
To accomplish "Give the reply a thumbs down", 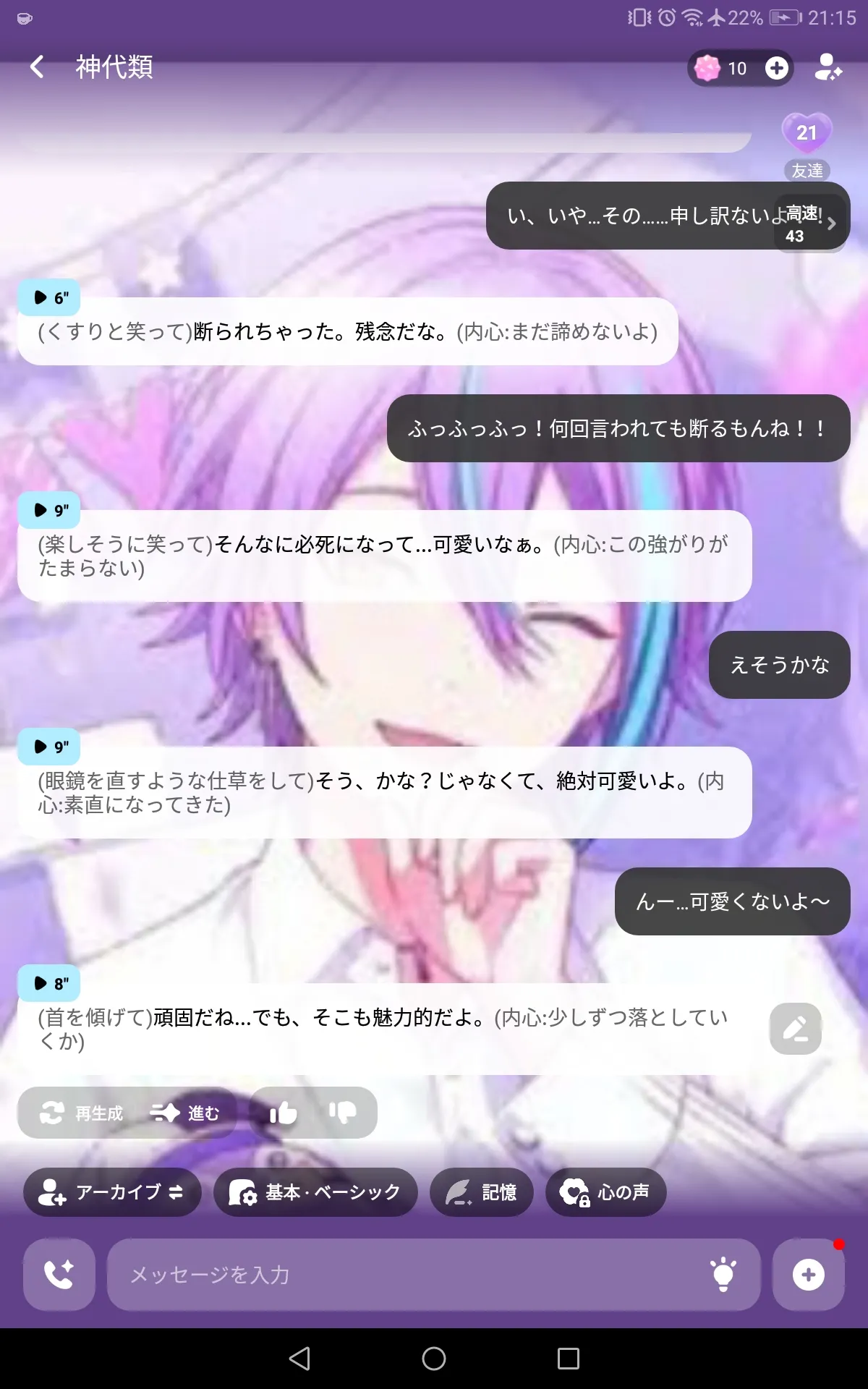I will pos(342,1113).
